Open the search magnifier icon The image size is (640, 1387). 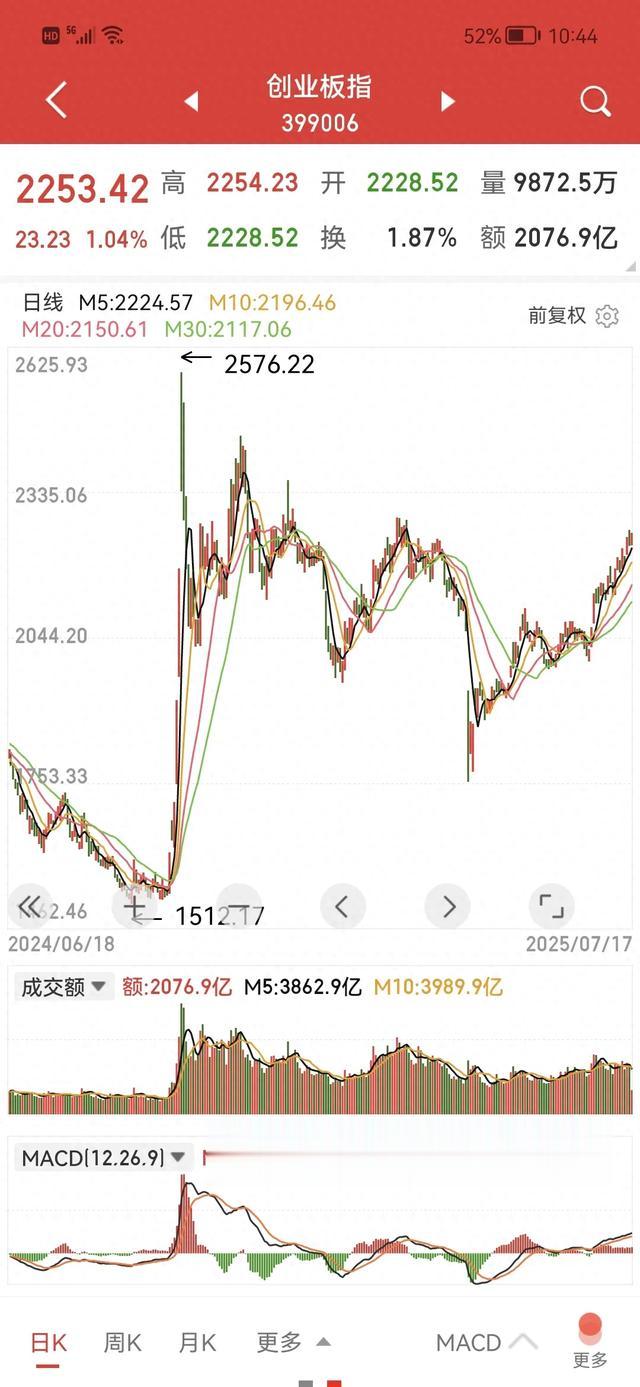595,101
